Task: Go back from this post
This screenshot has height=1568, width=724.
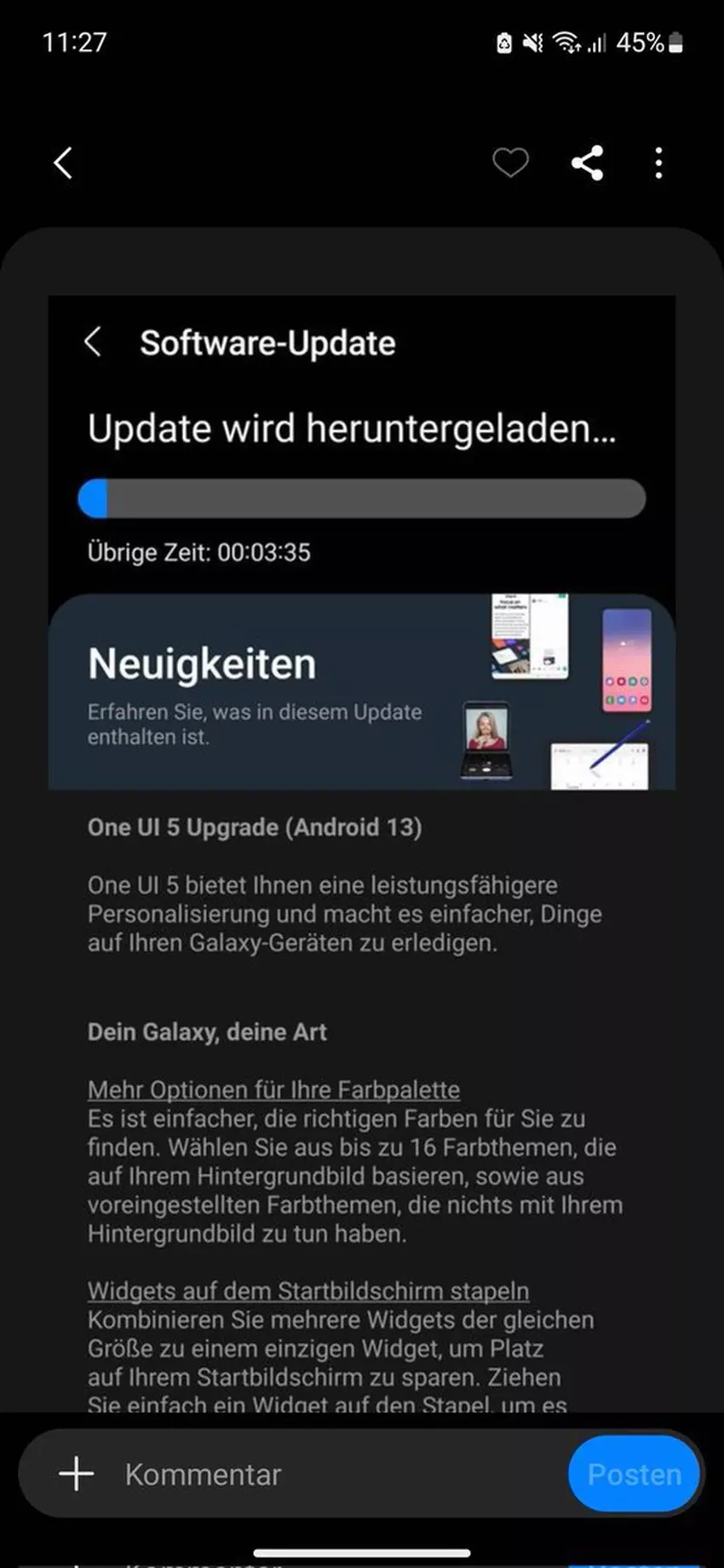Action: (x=63, y=163)
